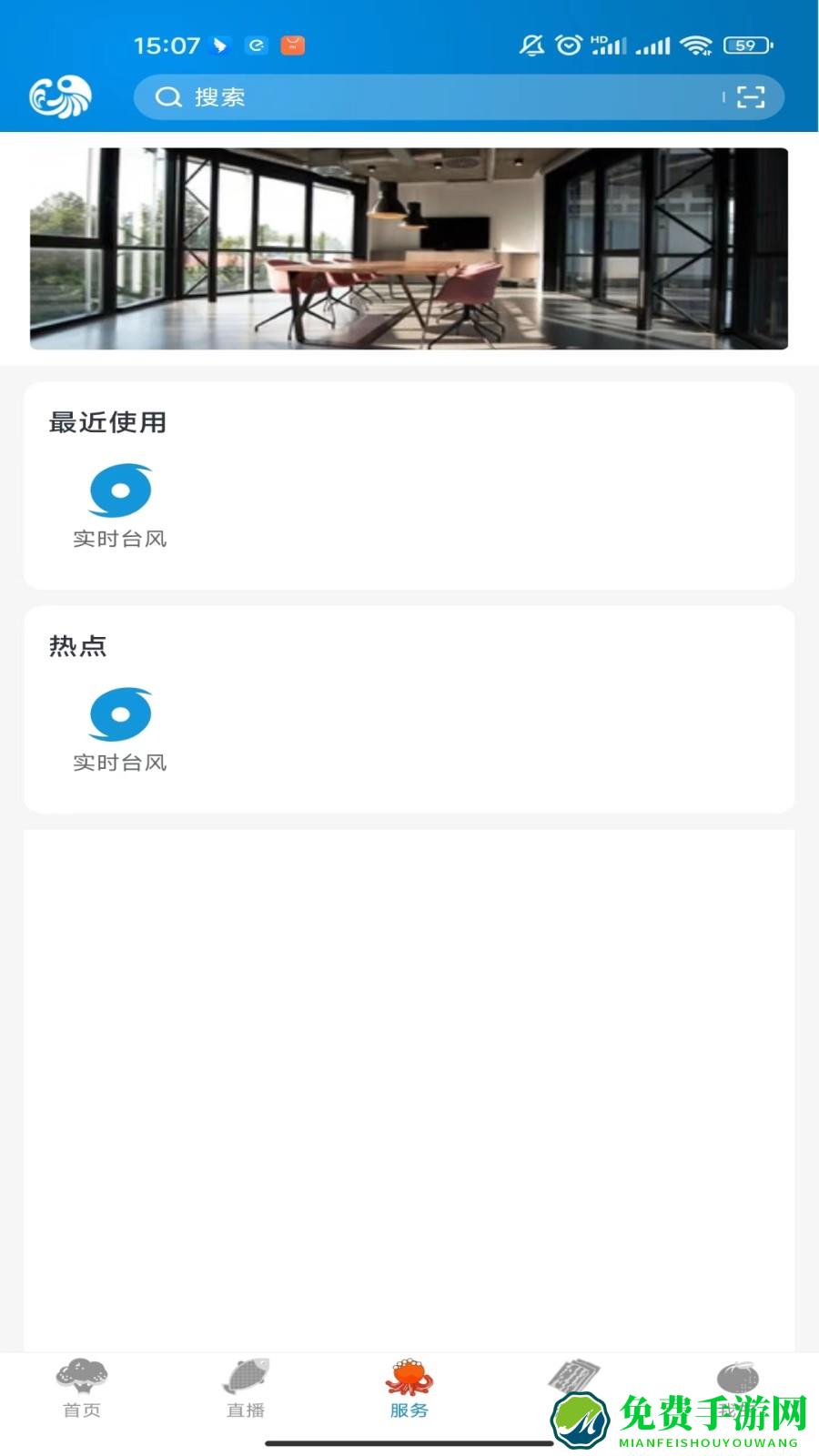Switch to the 首页 tab

pos(82,1409)
